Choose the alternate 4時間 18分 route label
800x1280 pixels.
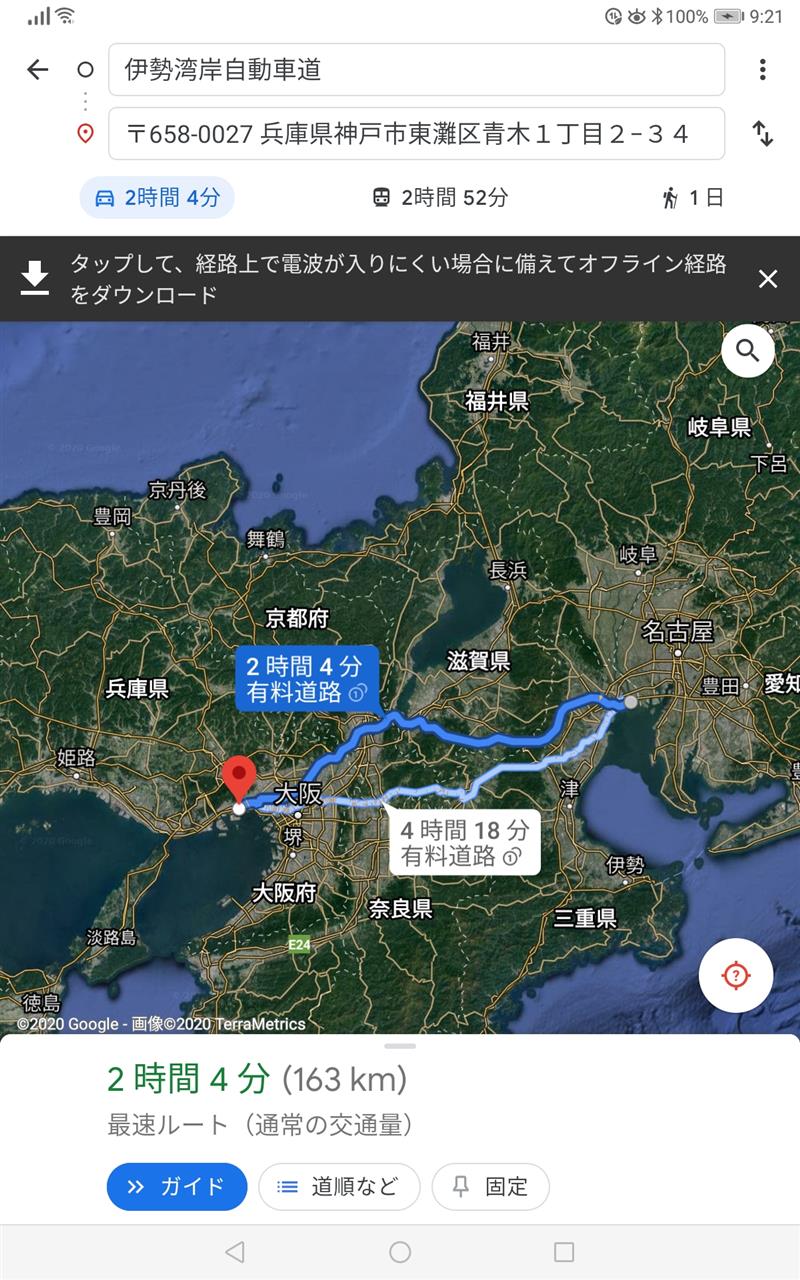coord(465,842)
